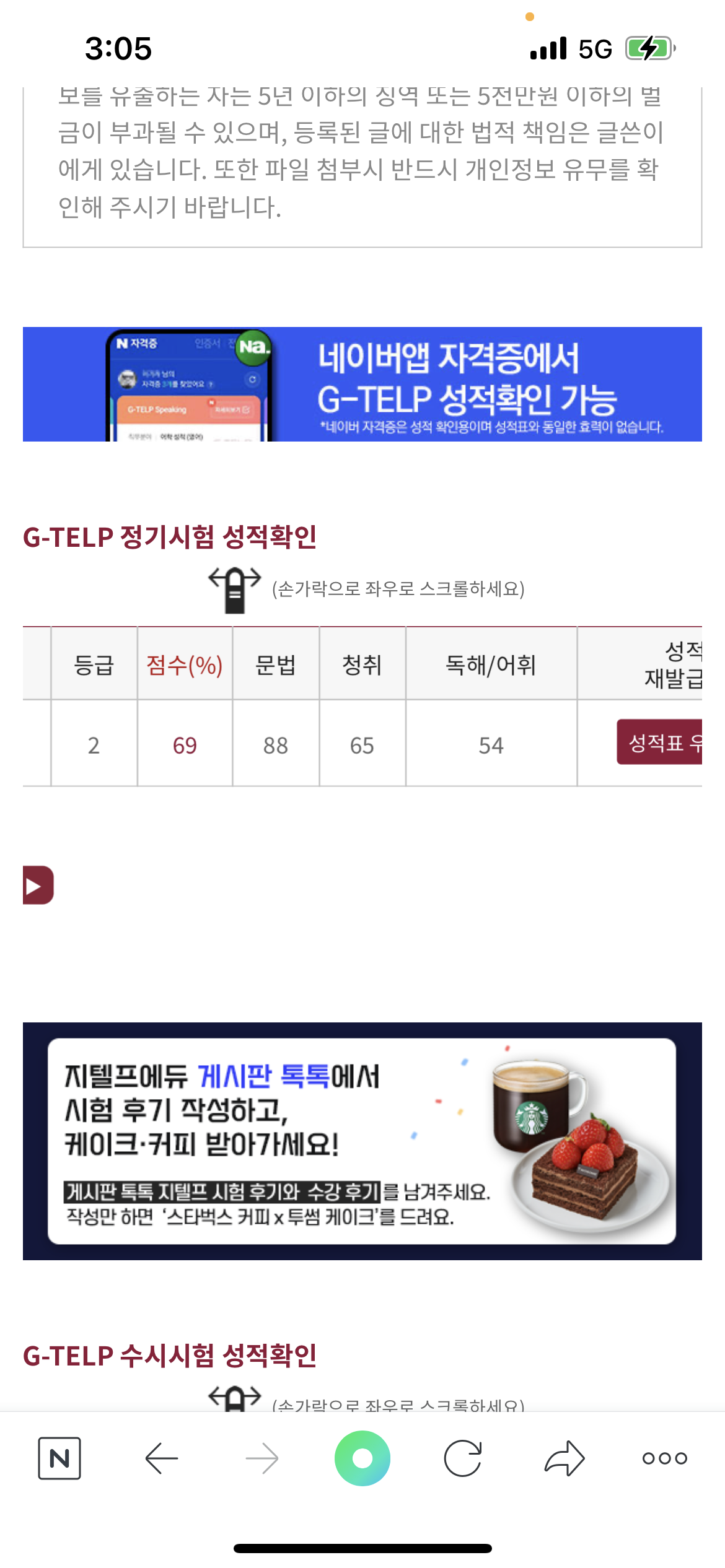Share this page

point(565,1458)
